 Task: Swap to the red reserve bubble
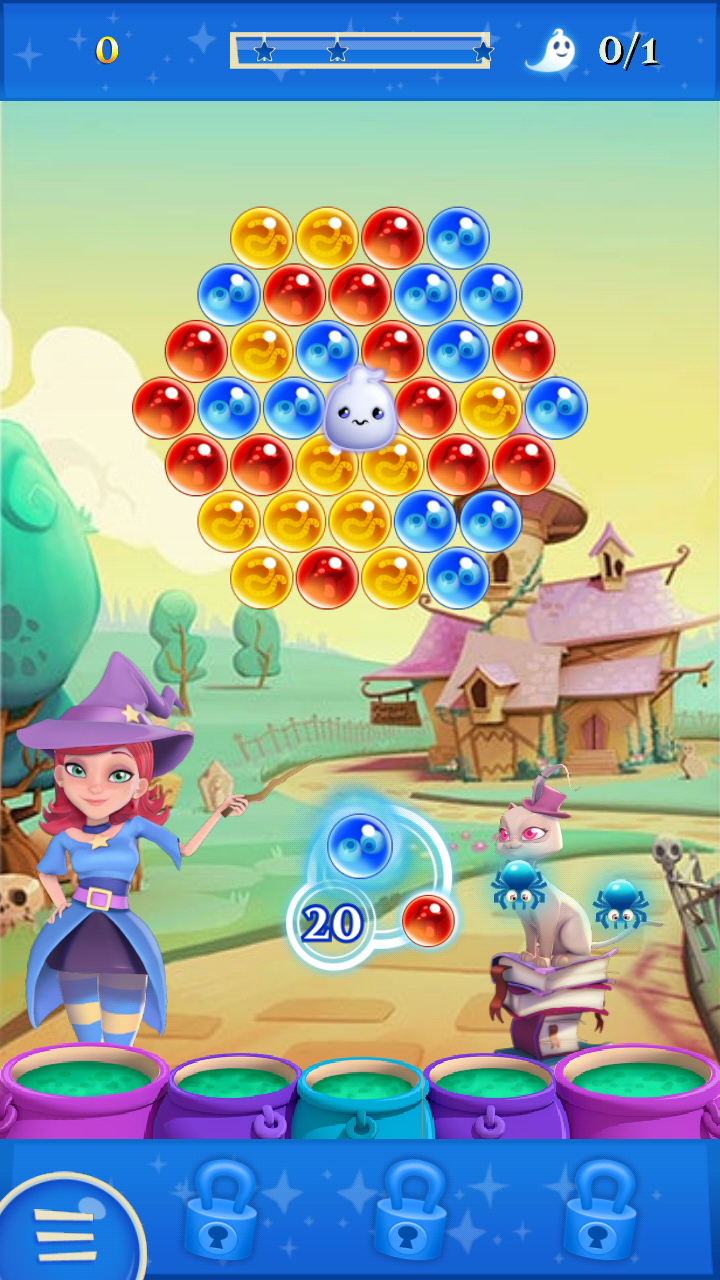point(428,920)
